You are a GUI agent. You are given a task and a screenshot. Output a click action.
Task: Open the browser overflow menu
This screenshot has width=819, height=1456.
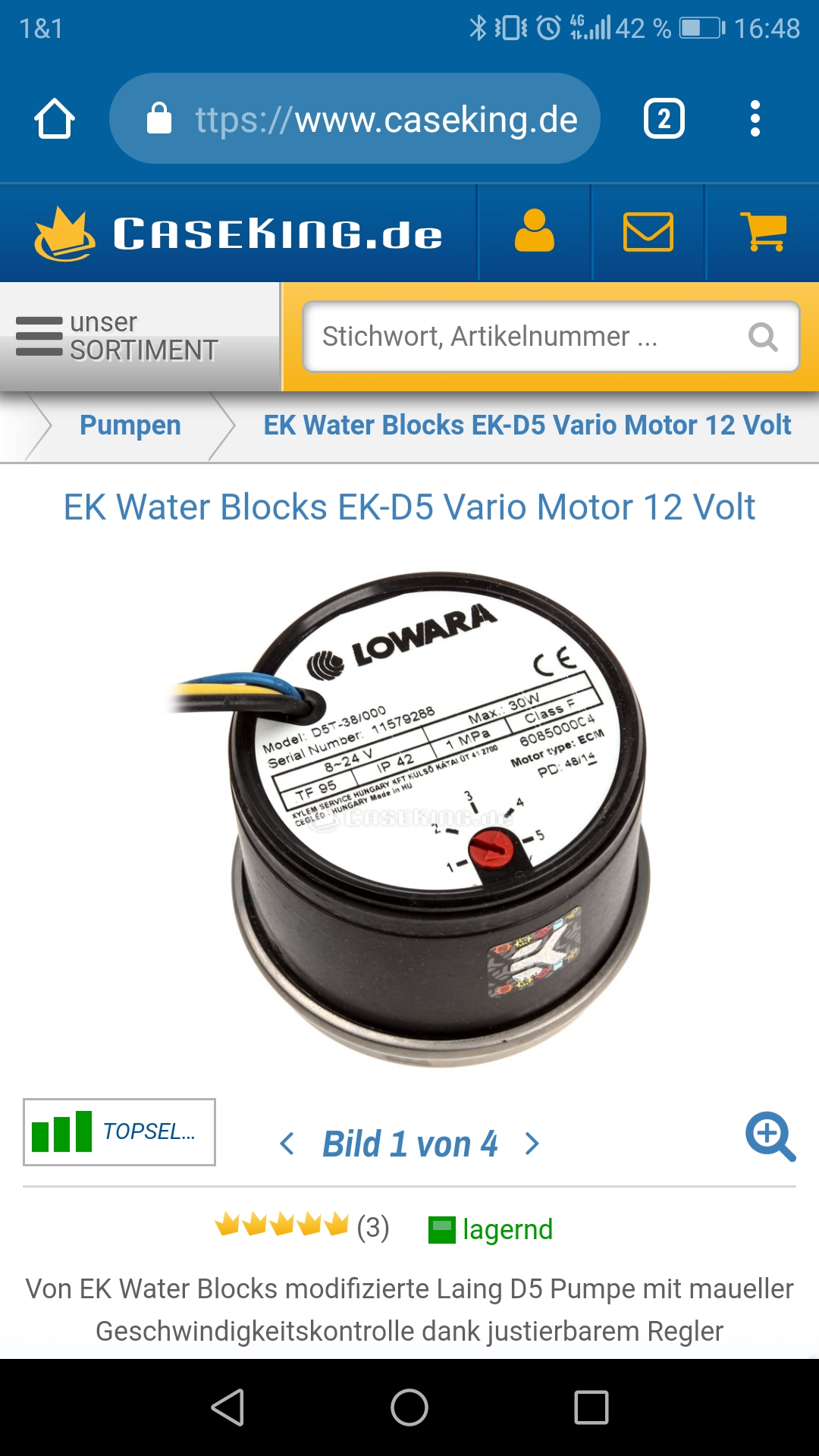[x=755, y=119]
